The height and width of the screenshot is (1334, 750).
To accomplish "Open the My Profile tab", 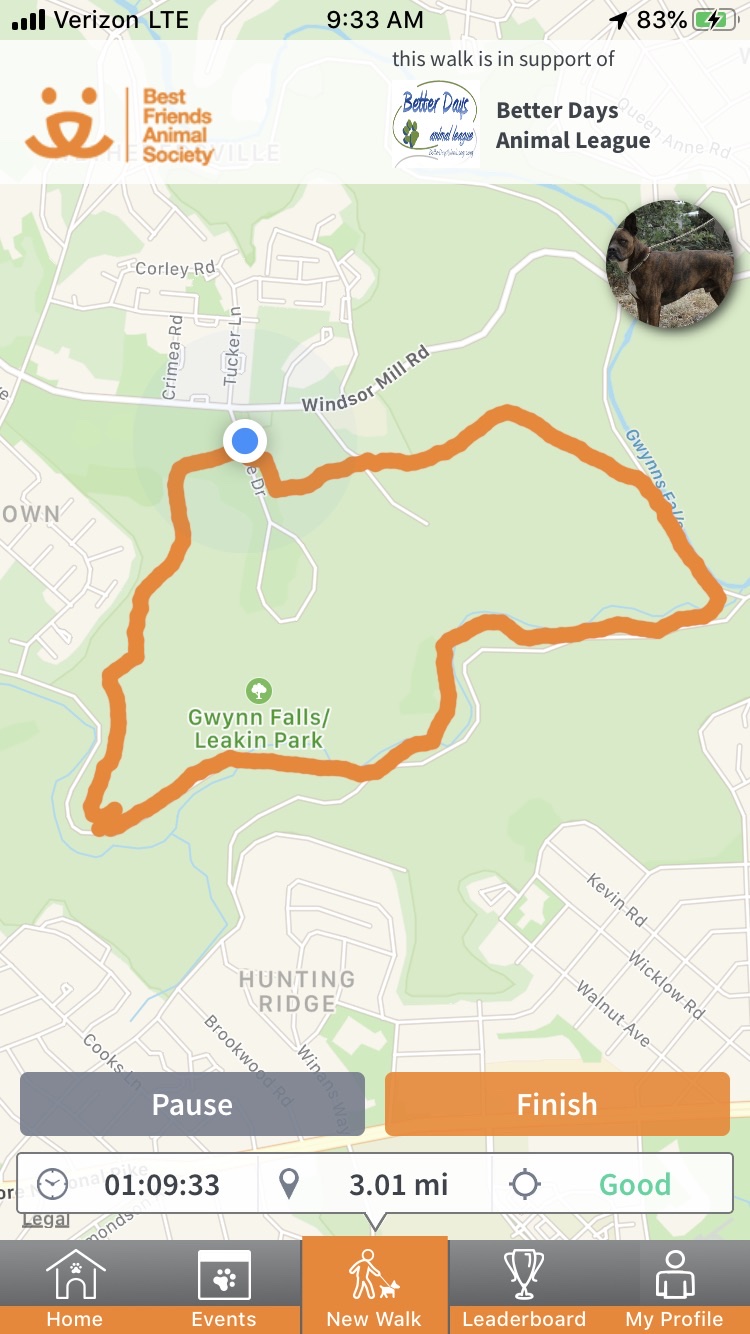I will click(674, 1288).
